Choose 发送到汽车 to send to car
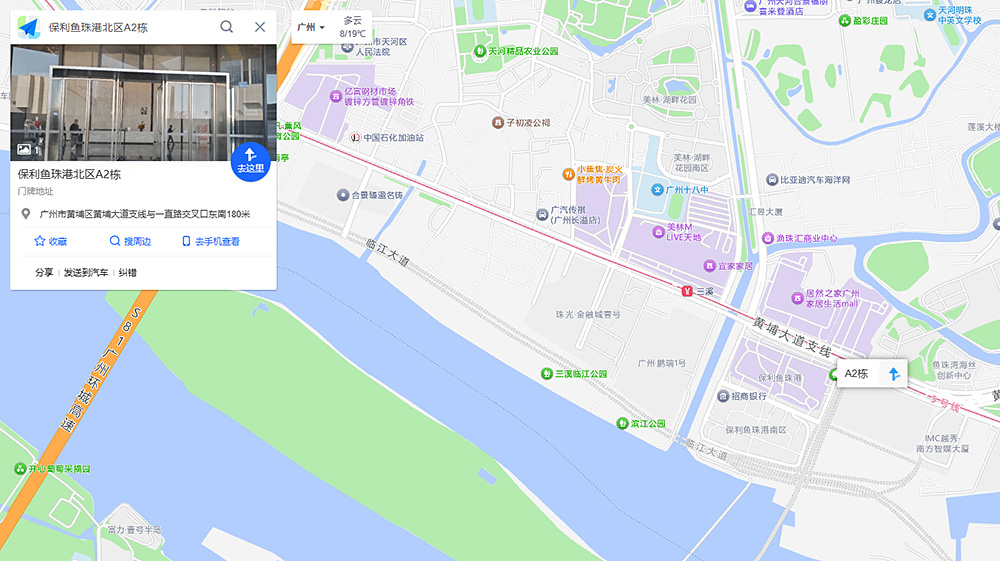This screenshot has width=1000, height=561. coord(86,272)
